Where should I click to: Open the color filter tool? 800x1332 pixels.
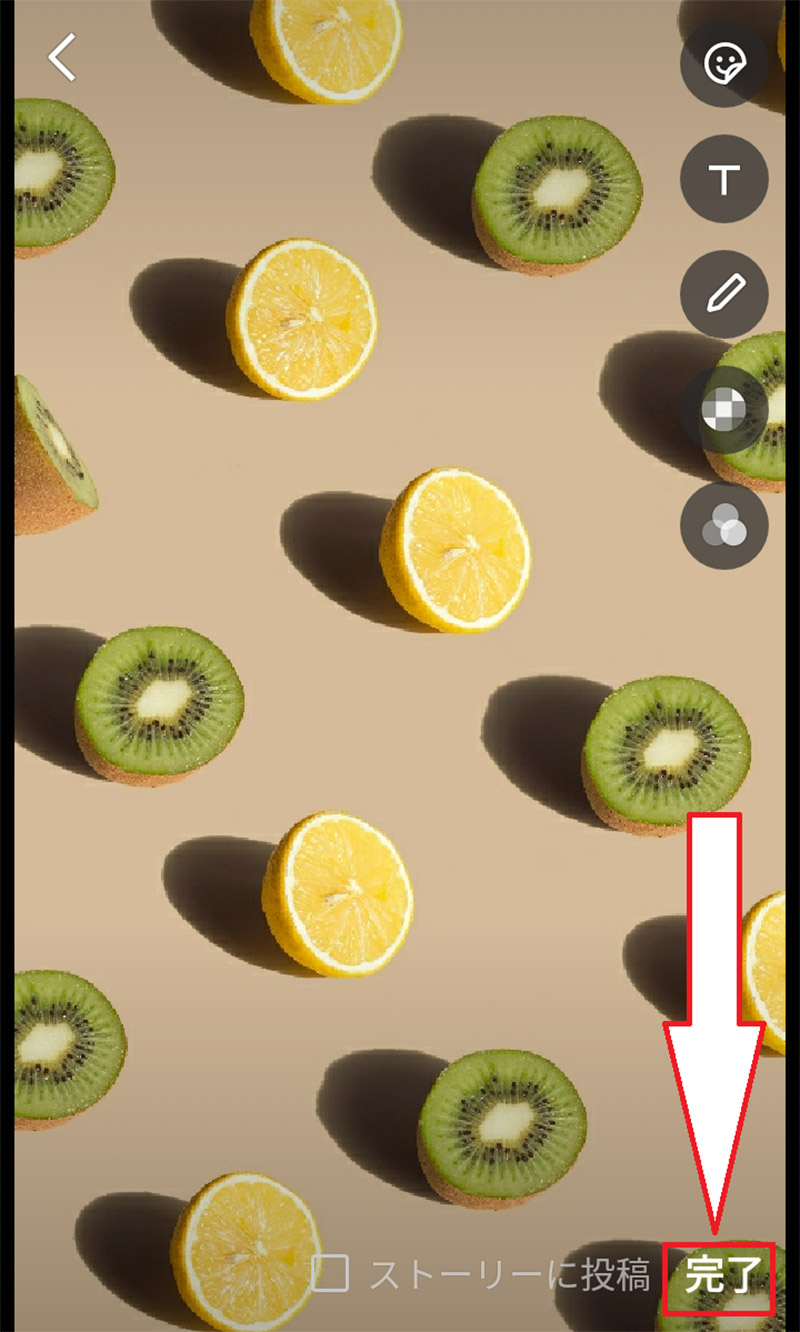[724, 526]
